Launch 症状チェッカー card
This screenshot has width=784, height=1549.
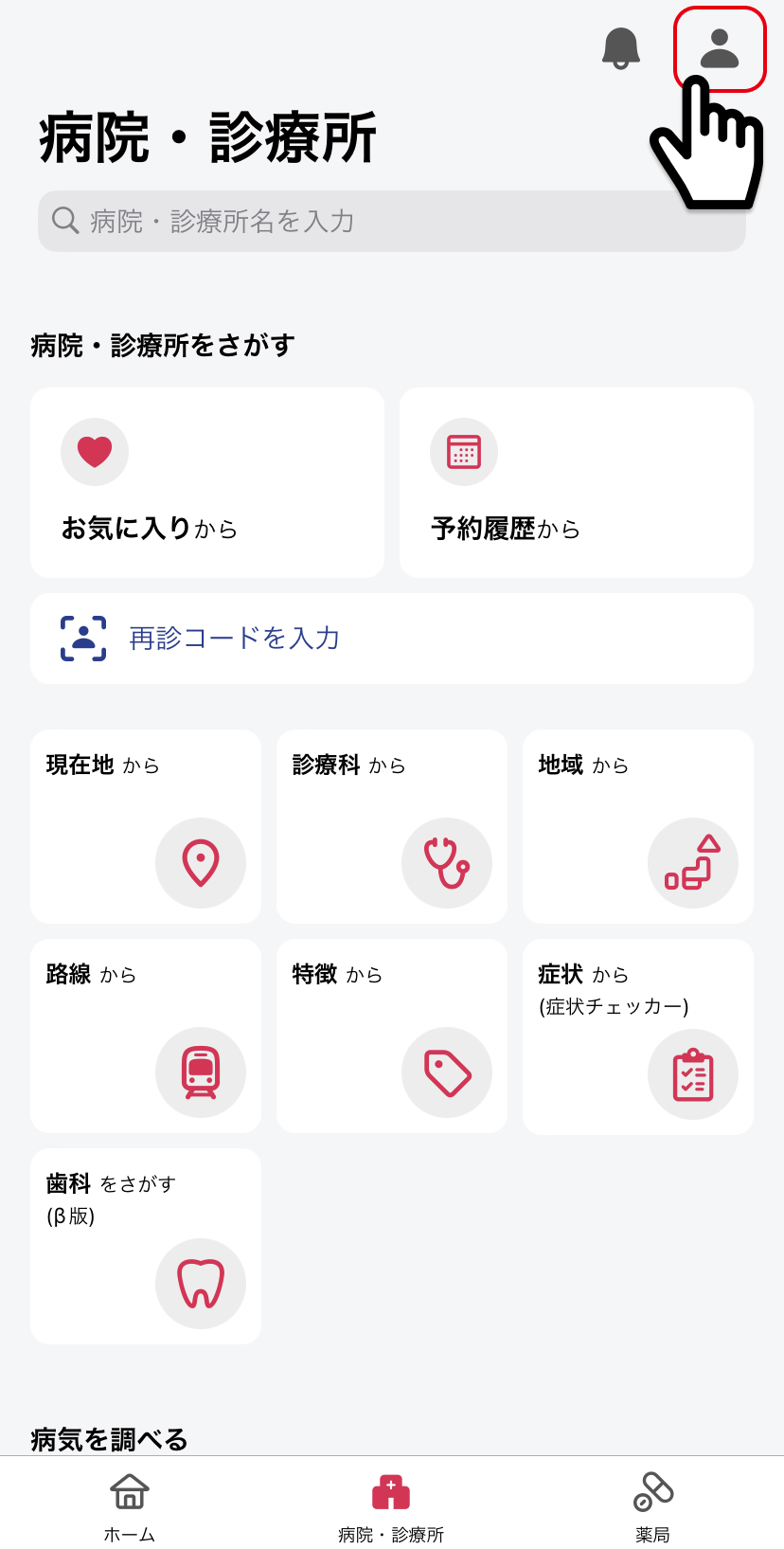pos(638,1036)
